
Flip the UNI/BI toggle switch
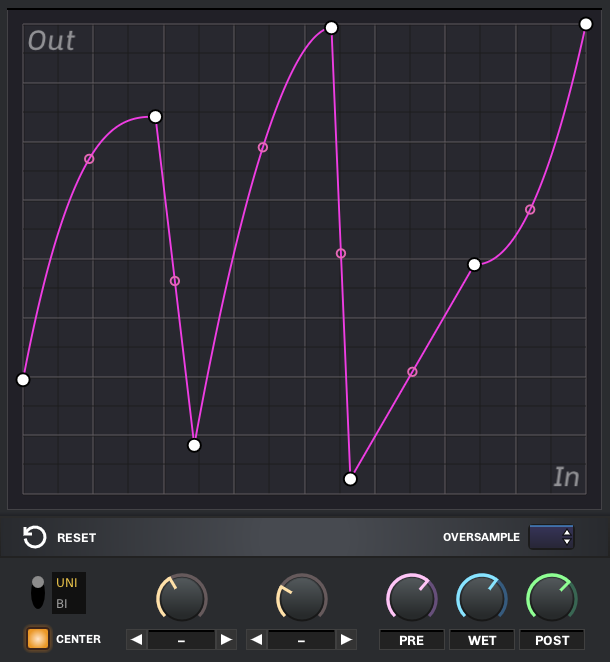(x=38, y=592)
